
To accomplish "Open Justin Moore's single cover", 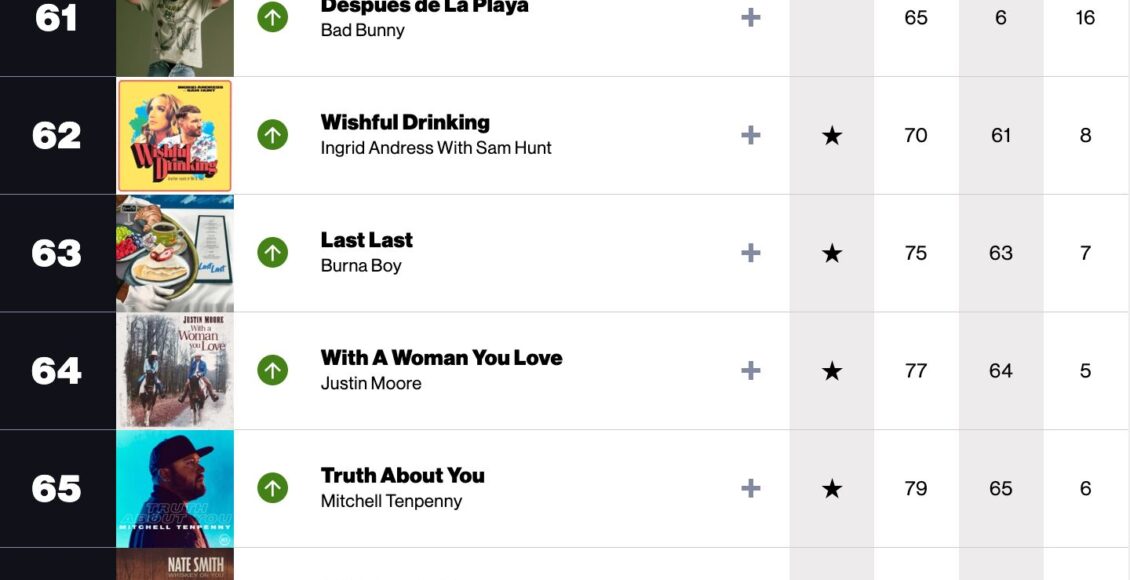I will (x=175, y=371).
